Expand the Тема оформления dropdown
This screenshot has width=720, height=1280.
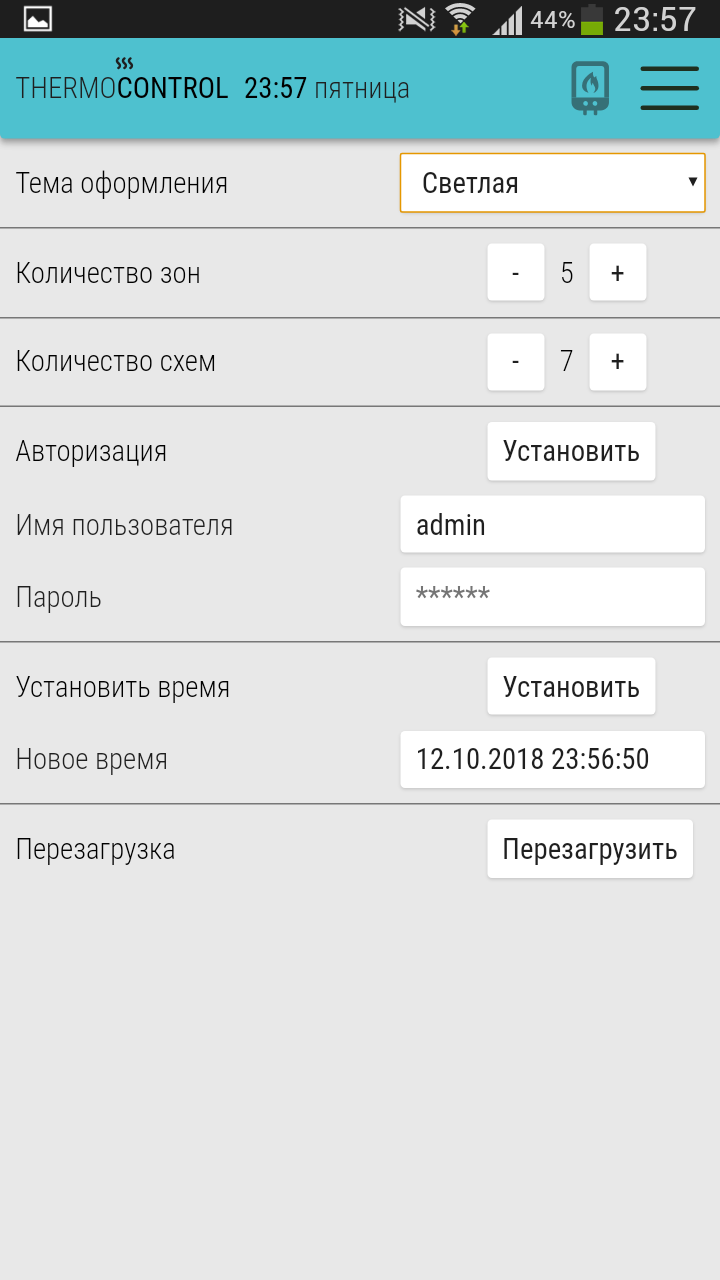pos(552,183)
